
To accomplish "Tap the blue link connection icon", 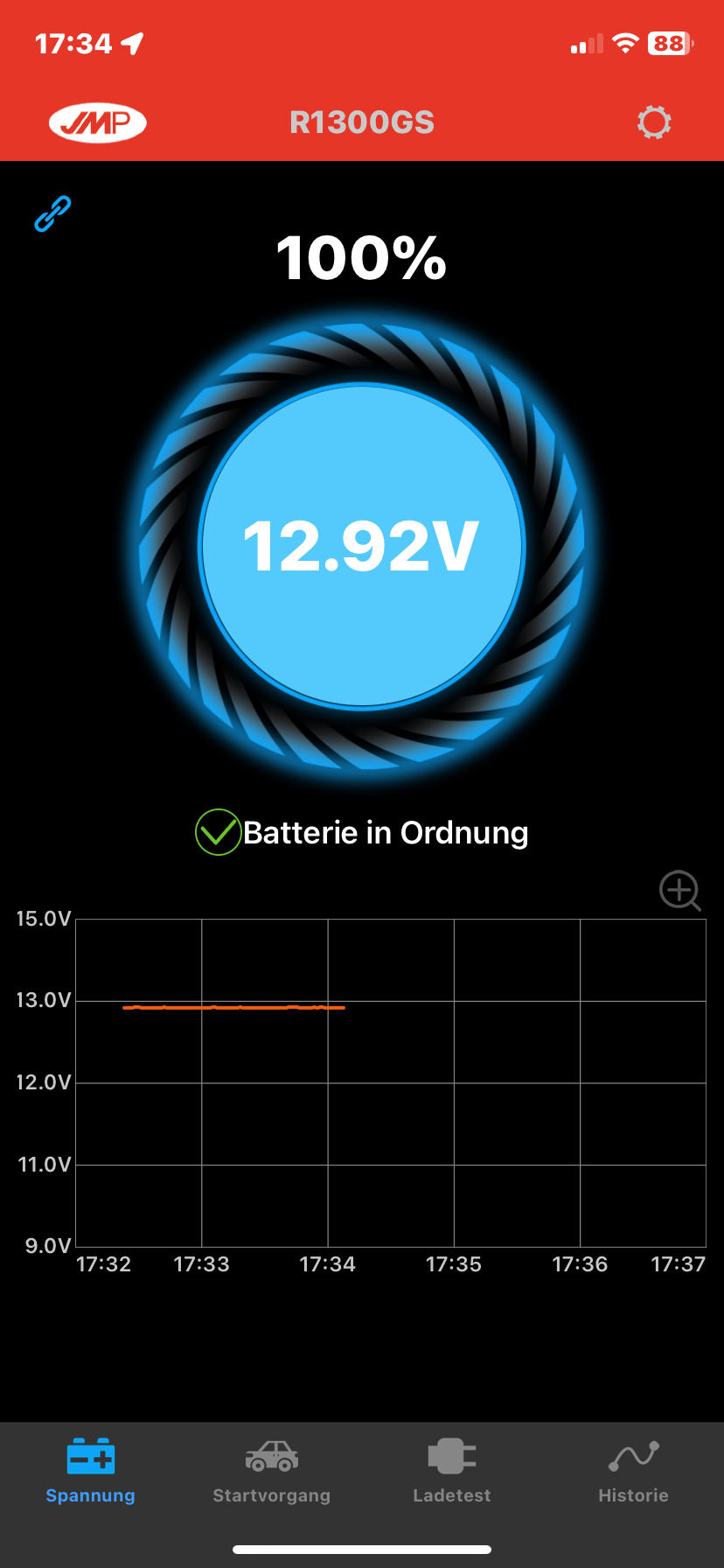I will (x=52, y=213).
